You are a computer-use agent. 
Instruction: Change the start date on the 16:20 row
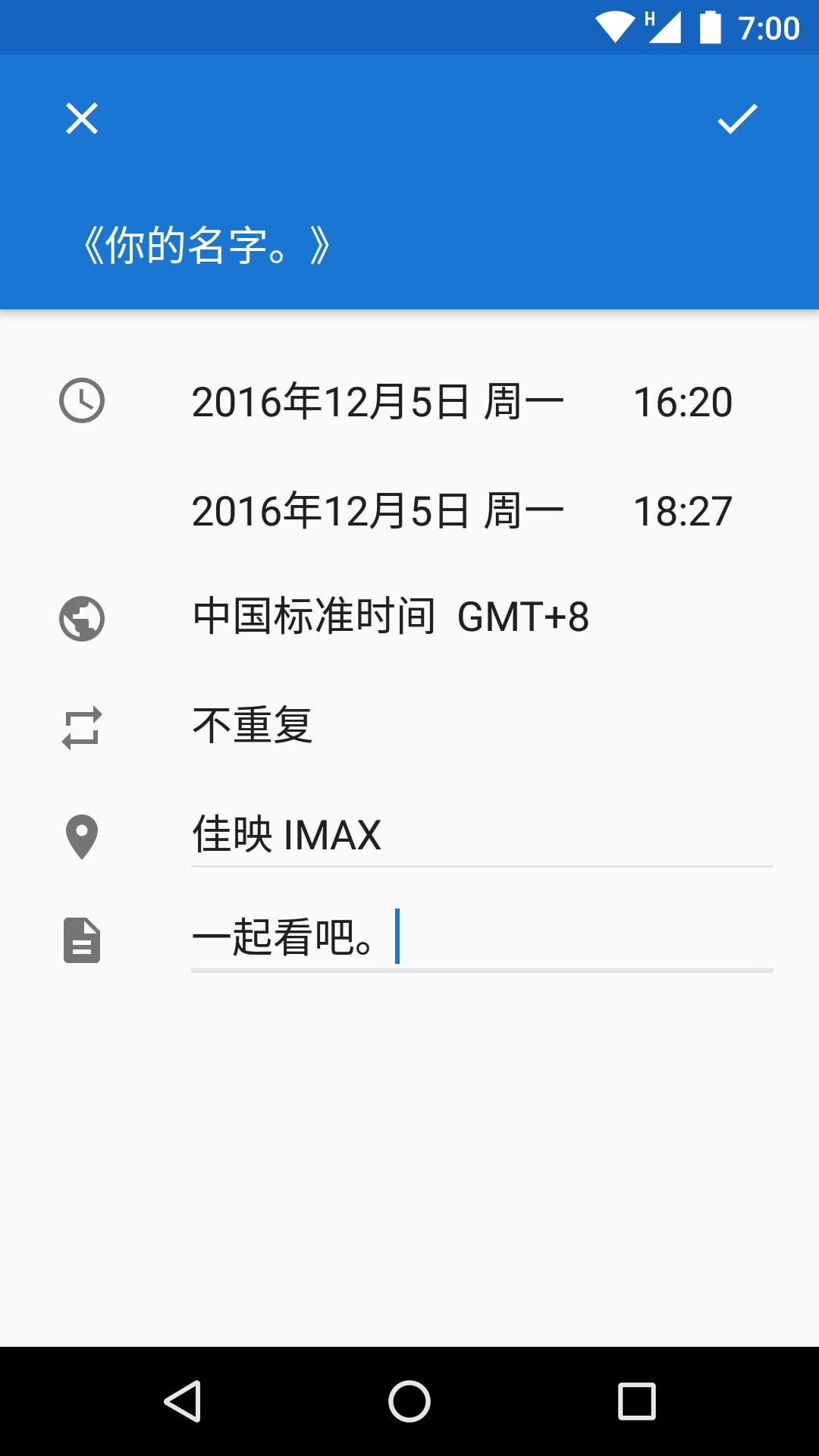[378, 401]
